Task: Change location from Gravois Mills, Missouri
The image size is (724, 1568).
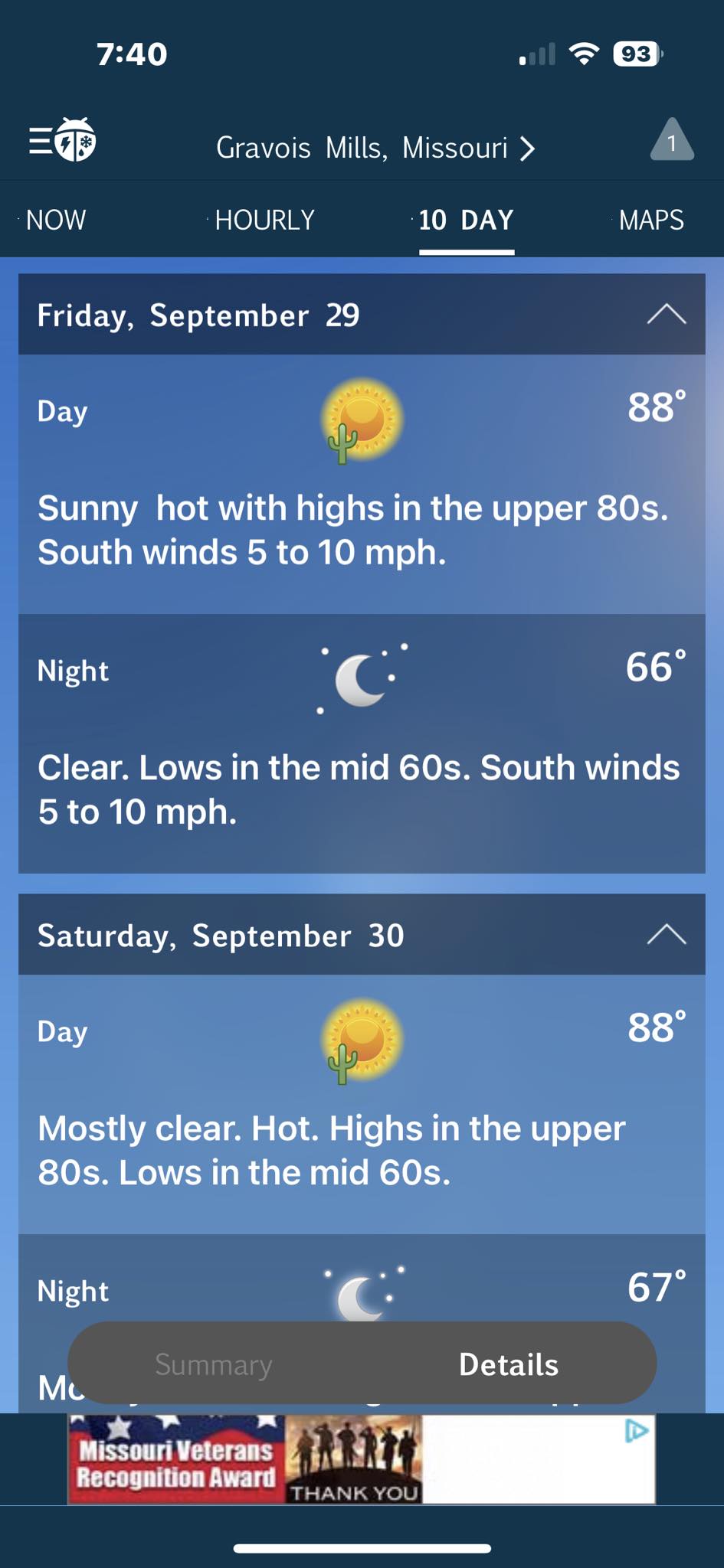Action: 374,148
